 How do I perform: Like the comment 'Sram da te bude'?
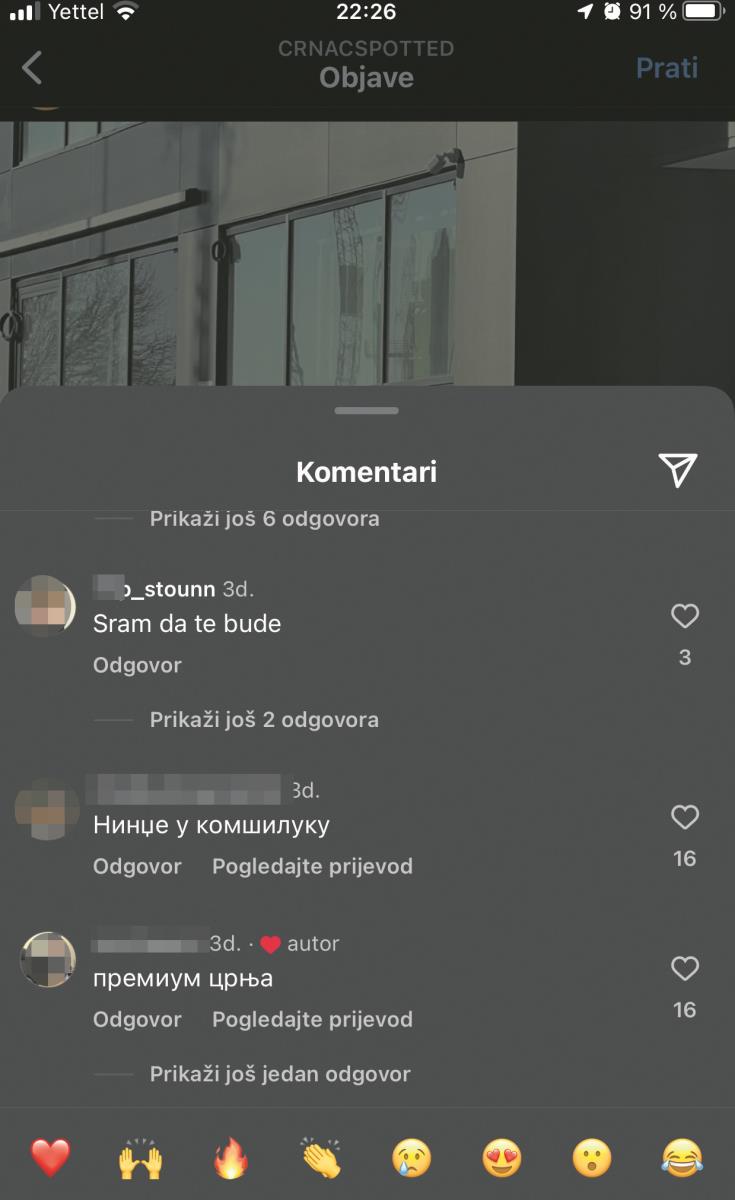[x=684, y=617]
